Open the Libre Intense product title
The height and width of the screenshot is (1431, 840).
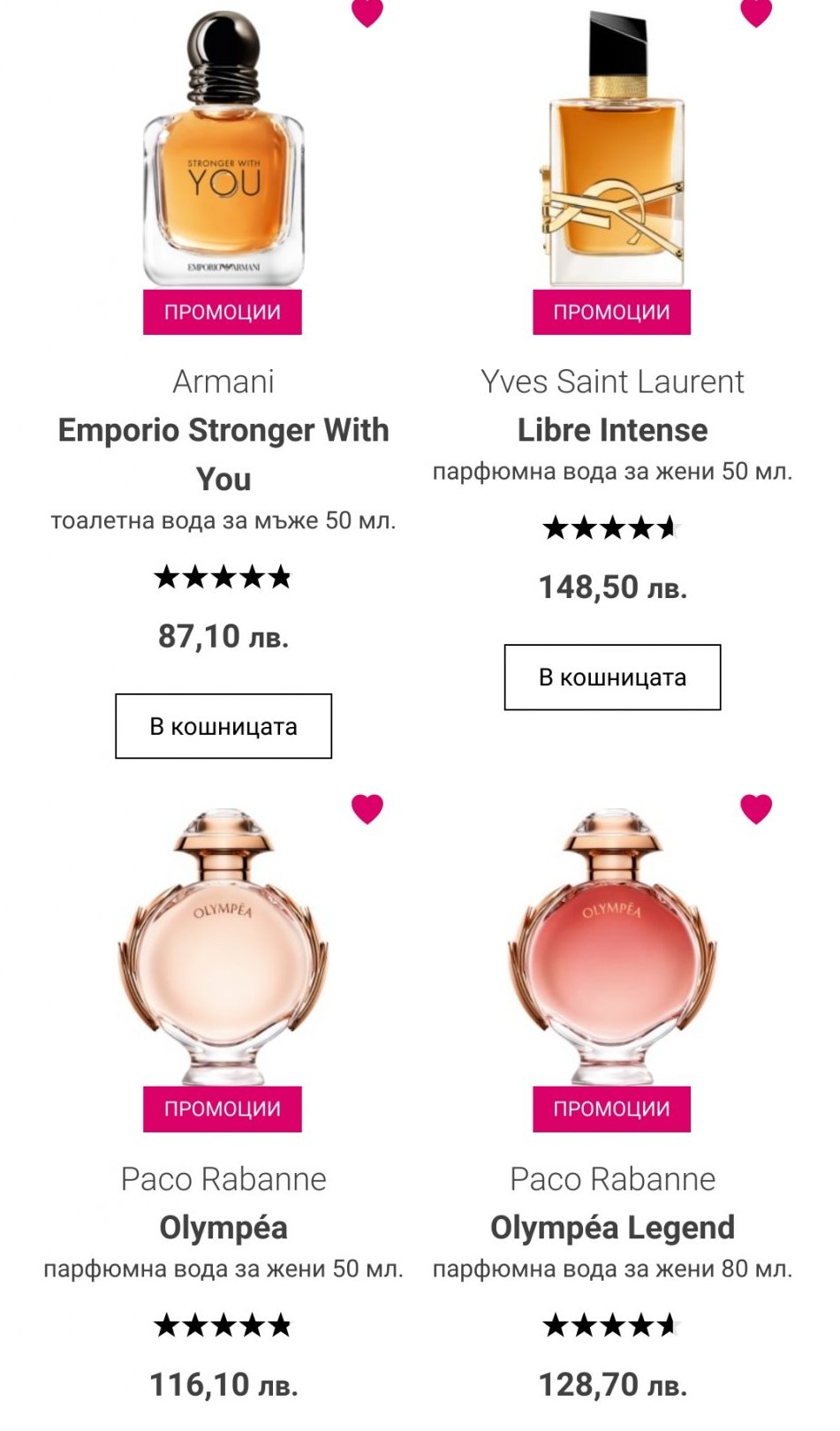tap(612, 430)
